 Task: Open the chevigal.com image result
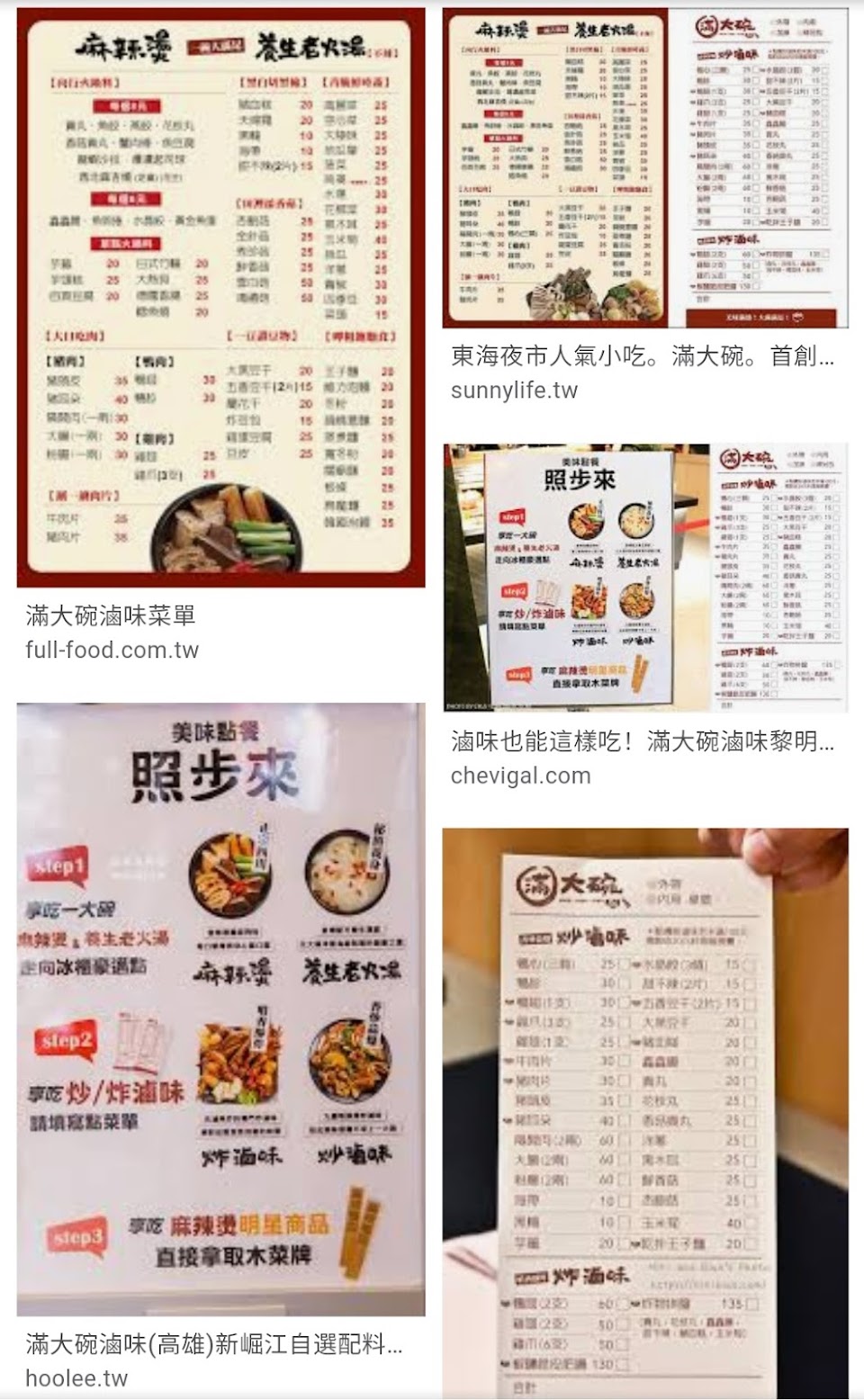tap(644, 578)
